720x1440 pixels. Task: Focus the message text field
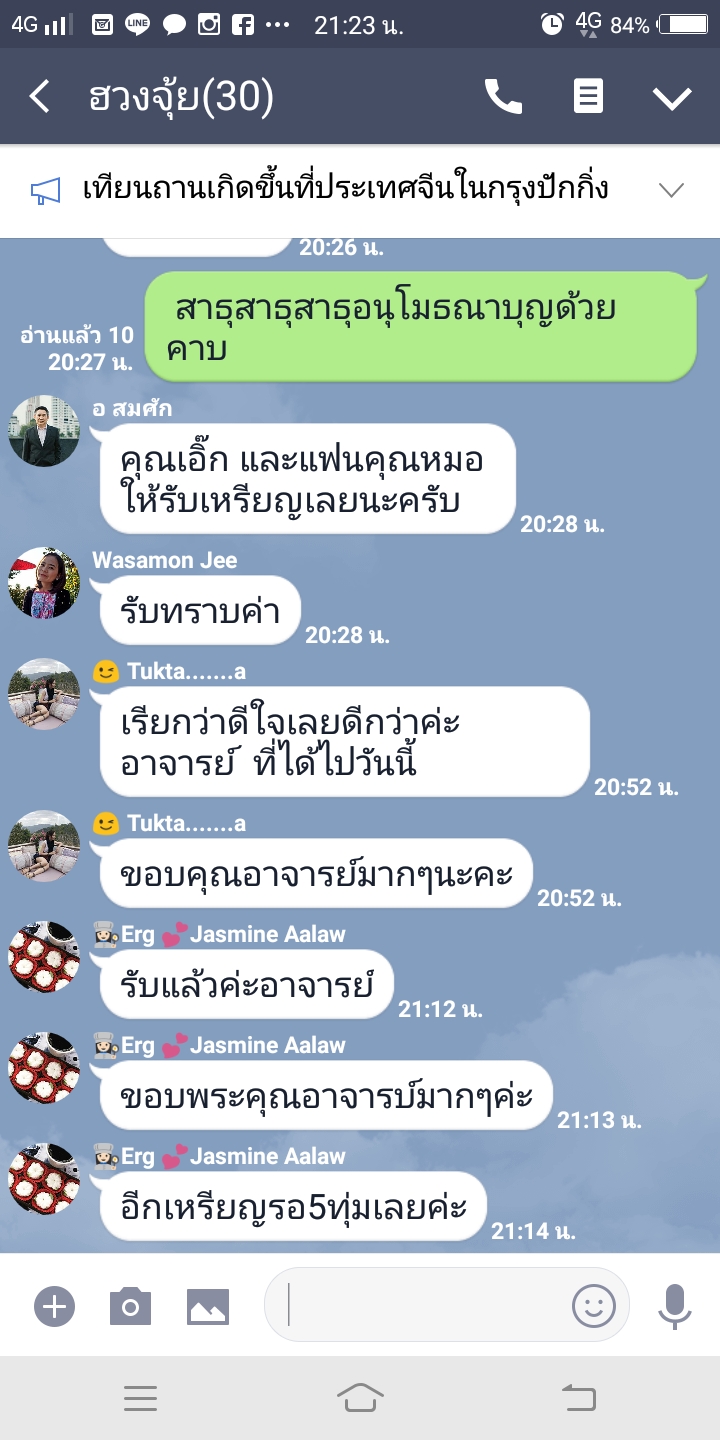point(420,1305)
